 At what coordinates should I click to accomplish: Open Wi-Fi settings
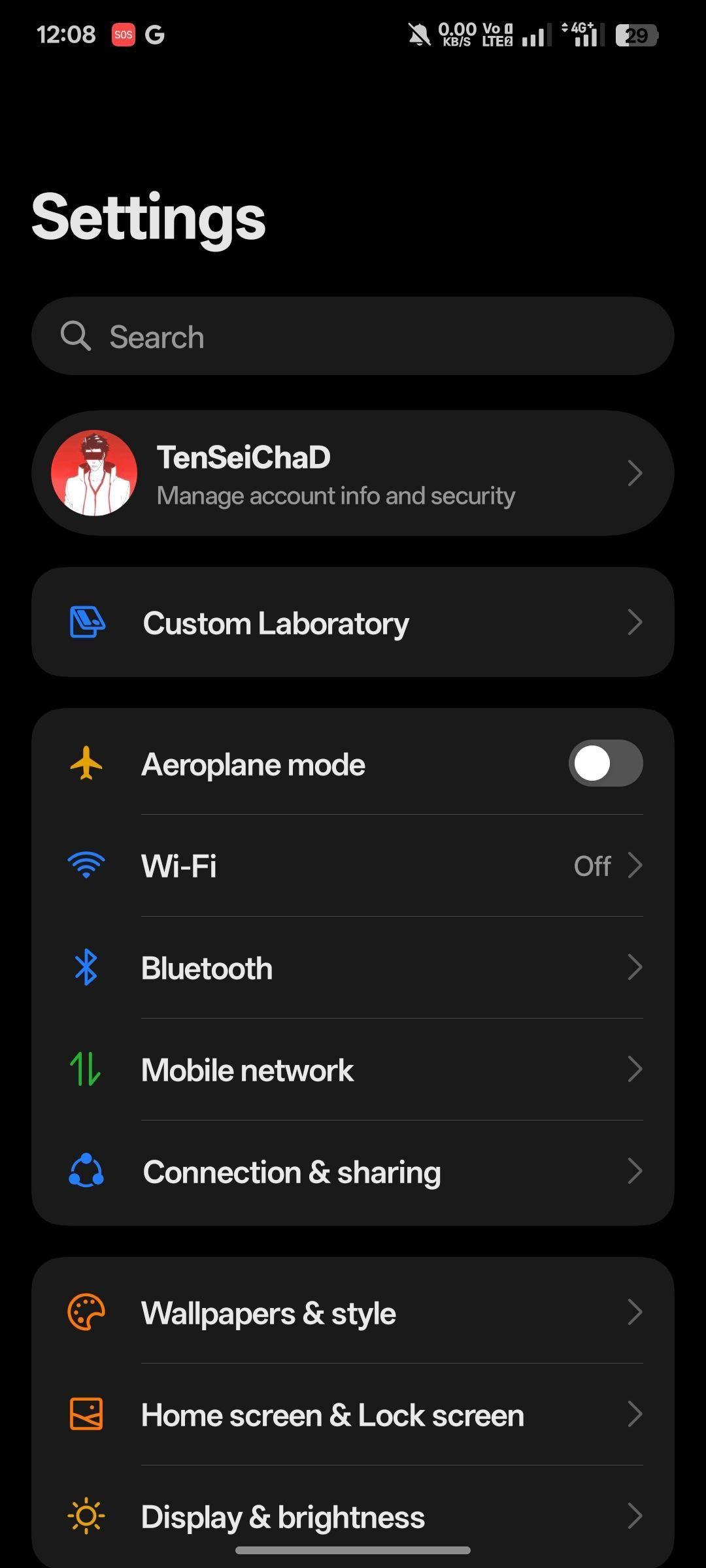353,865
